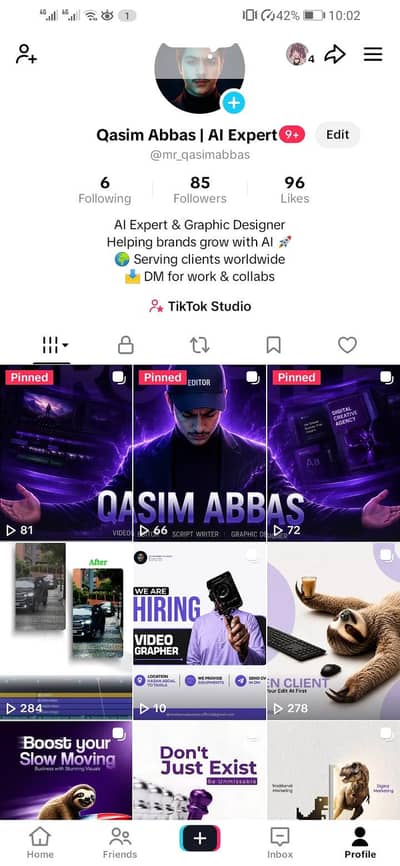The image size is (400, 866).
Task: Open the pinned post with 66 views
Action: pyautogui.click(x=199, y=453)
